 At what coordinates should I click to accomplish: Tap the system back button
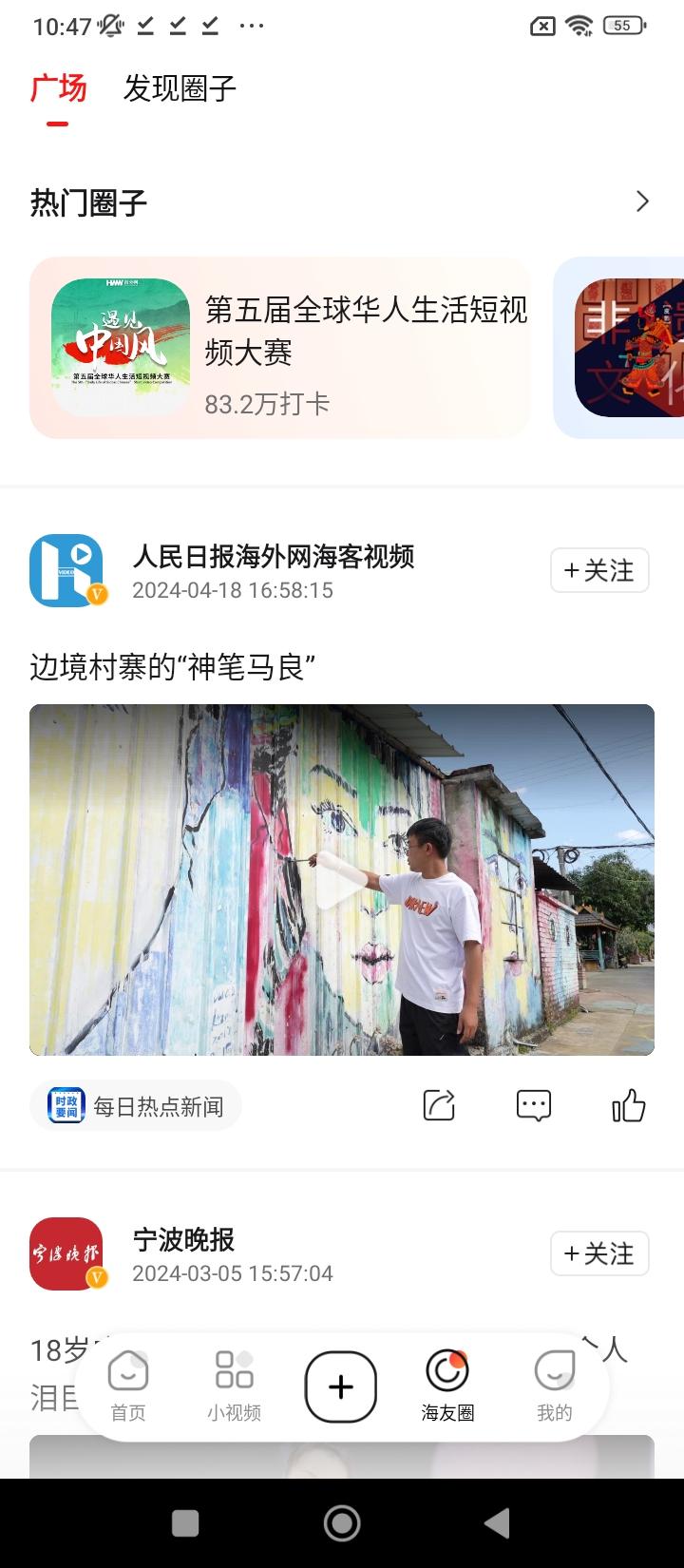497,1523
